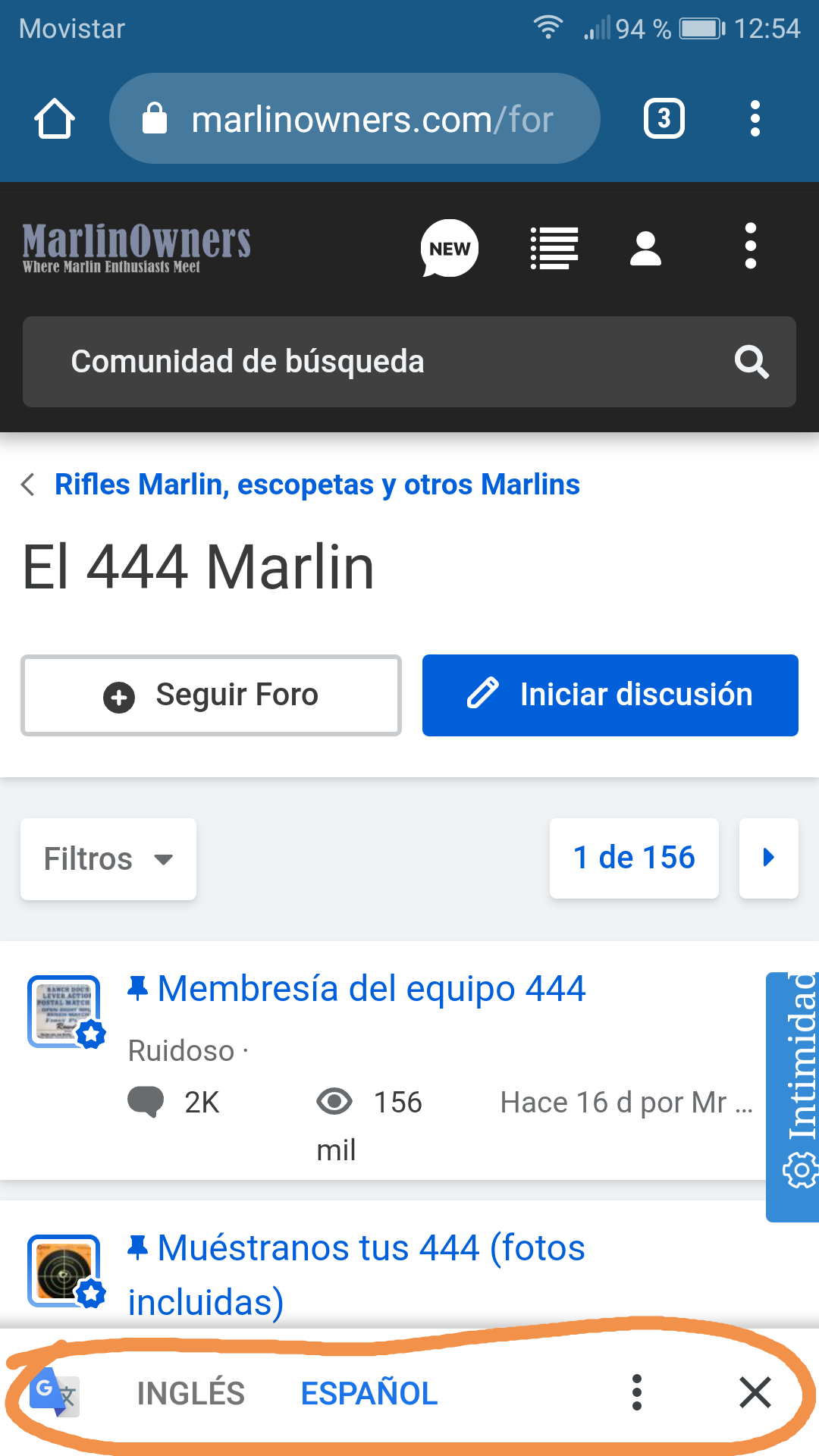
Task: Start a thread with Iniciar discusión
Action: click(x=610, y=695)
